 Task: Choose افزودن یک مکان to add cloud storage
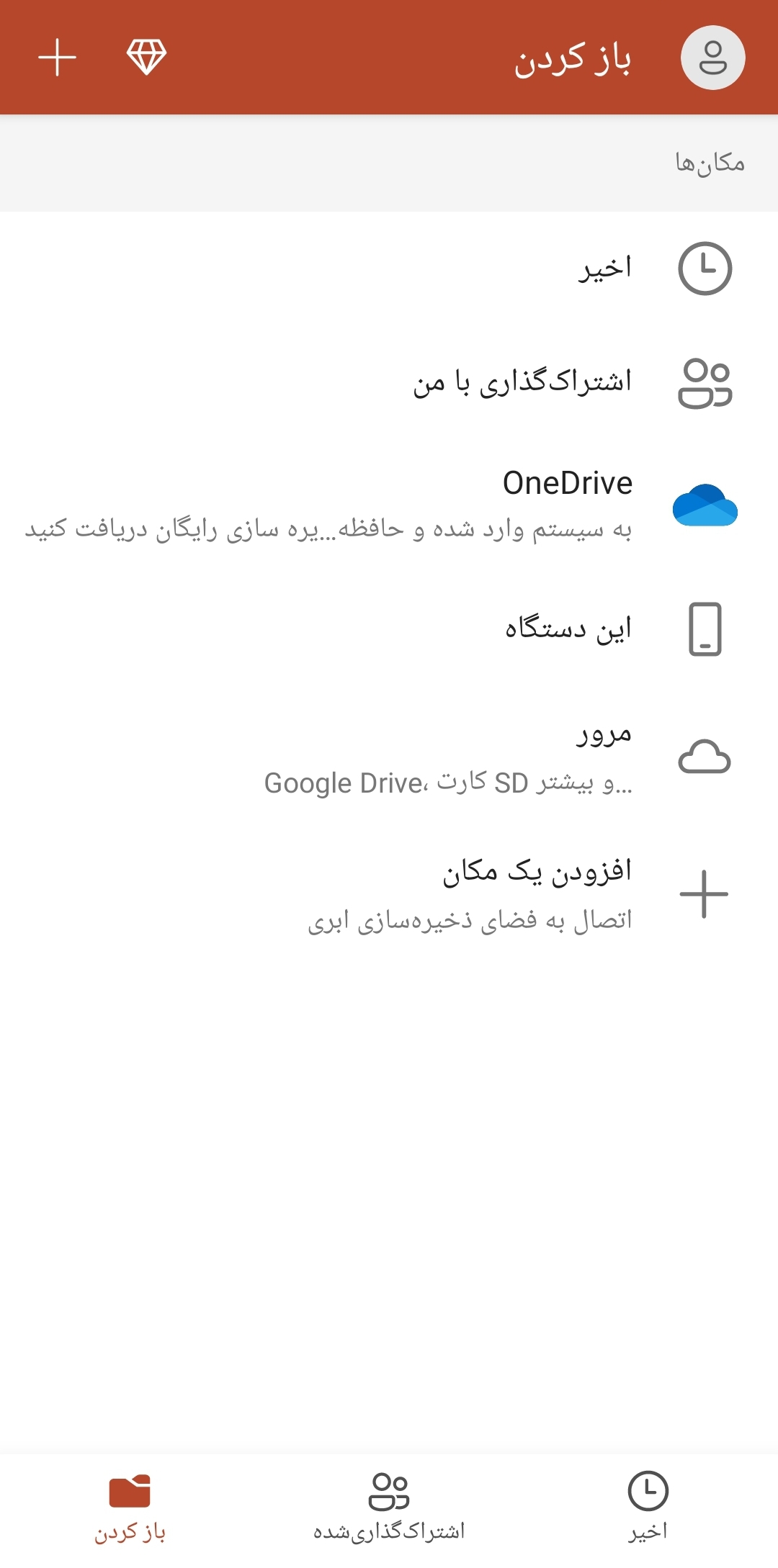click(x=389, y=894)
